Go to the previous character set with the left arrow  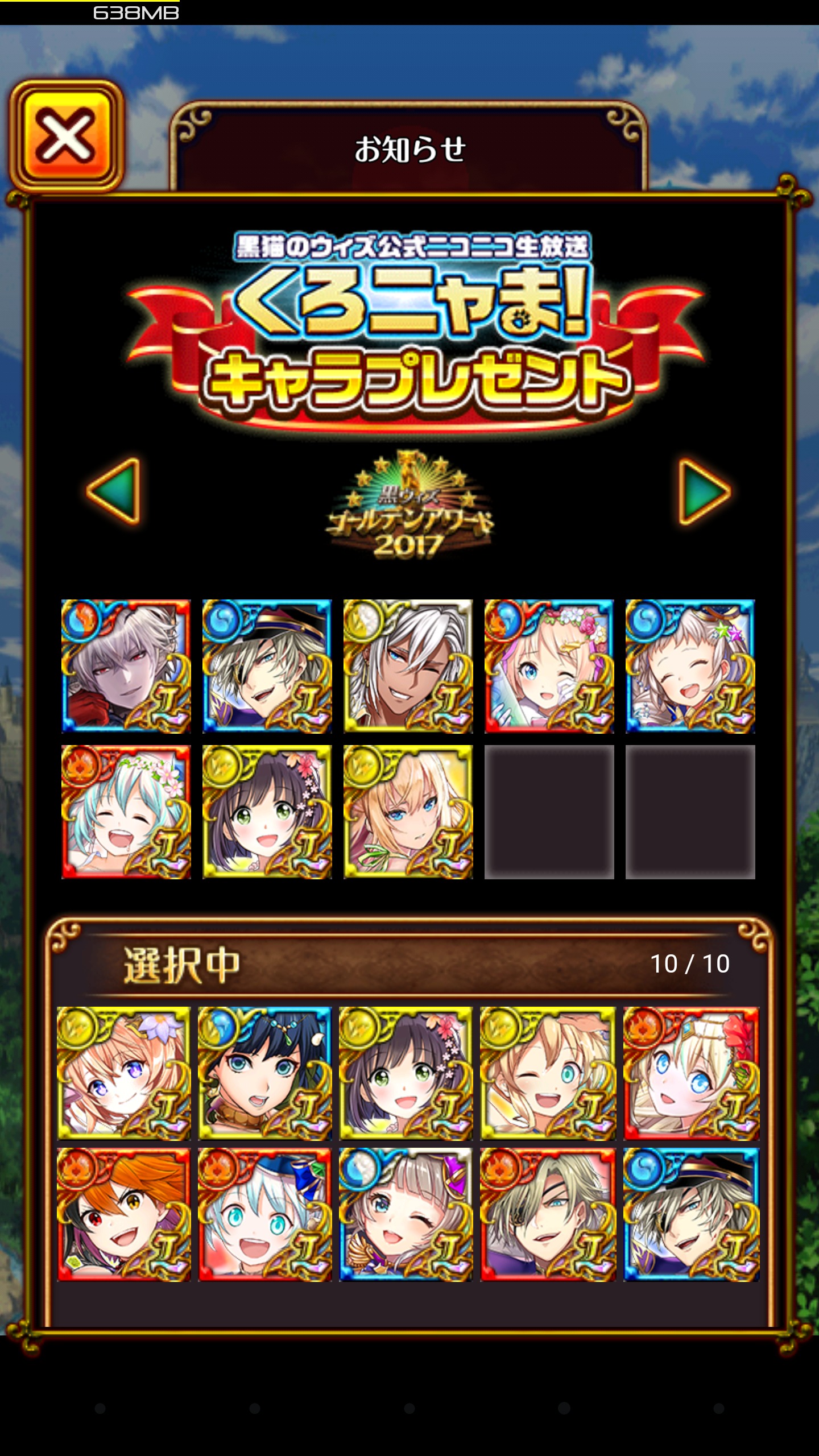[114, 491]
